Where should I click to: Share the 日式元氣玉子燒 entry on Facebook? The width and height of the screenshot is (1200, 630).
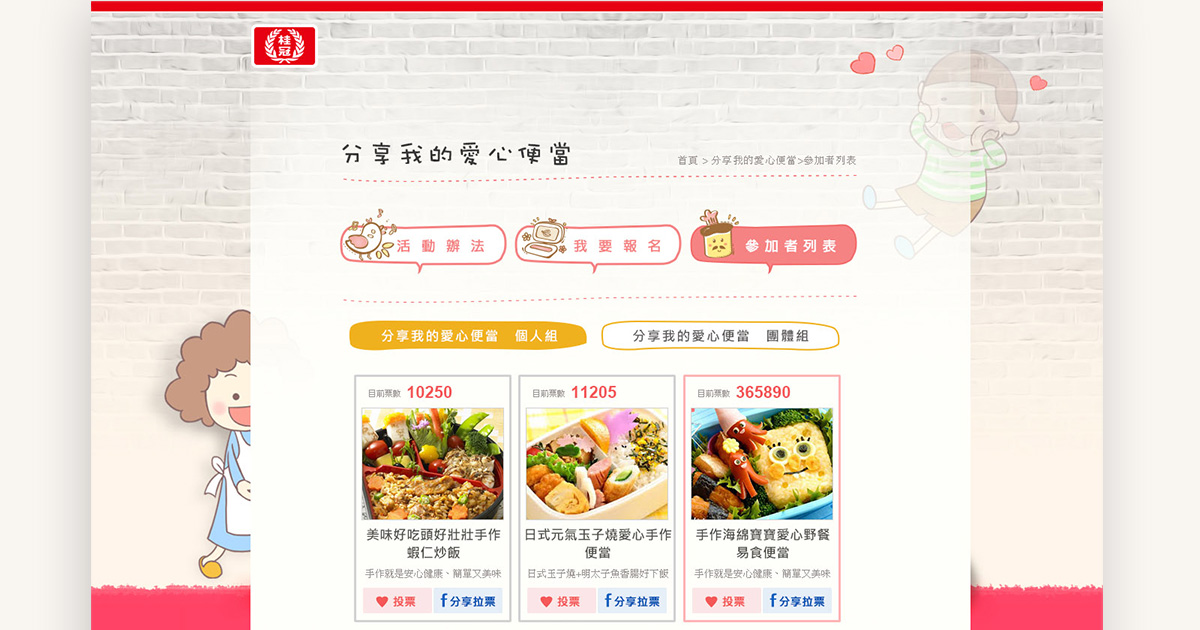click(x=632, y=601)
